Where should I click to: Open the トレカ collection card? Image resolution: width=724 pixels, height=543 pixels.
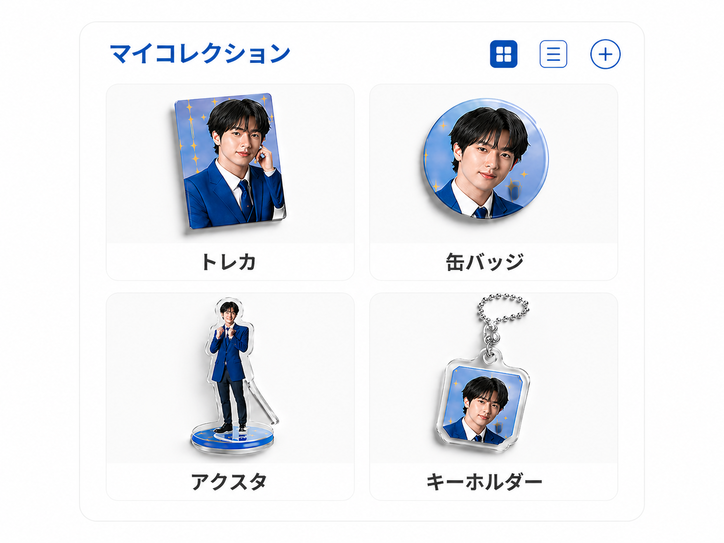coord(230,182)
